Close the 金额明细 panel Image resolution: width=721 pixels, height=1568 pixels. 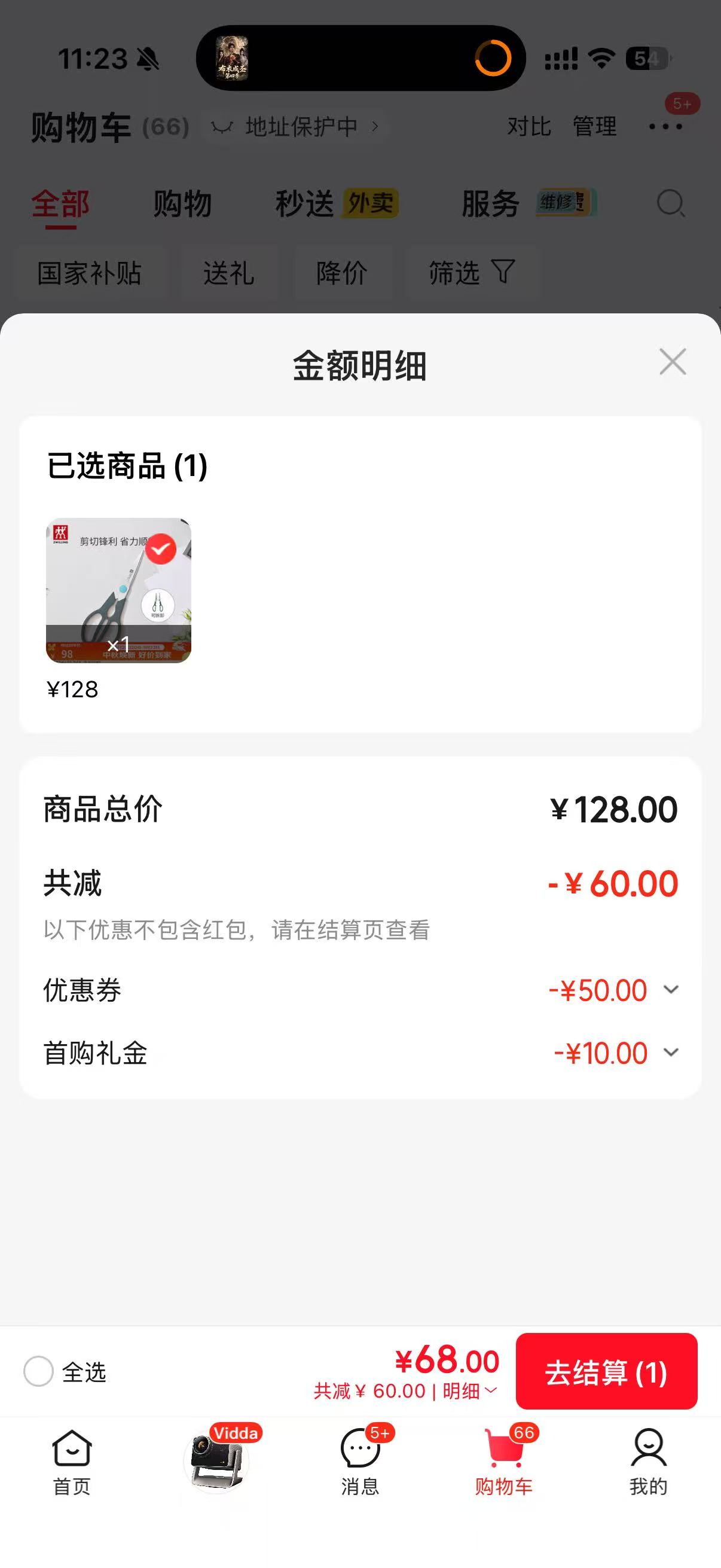(x=673, y=362)
